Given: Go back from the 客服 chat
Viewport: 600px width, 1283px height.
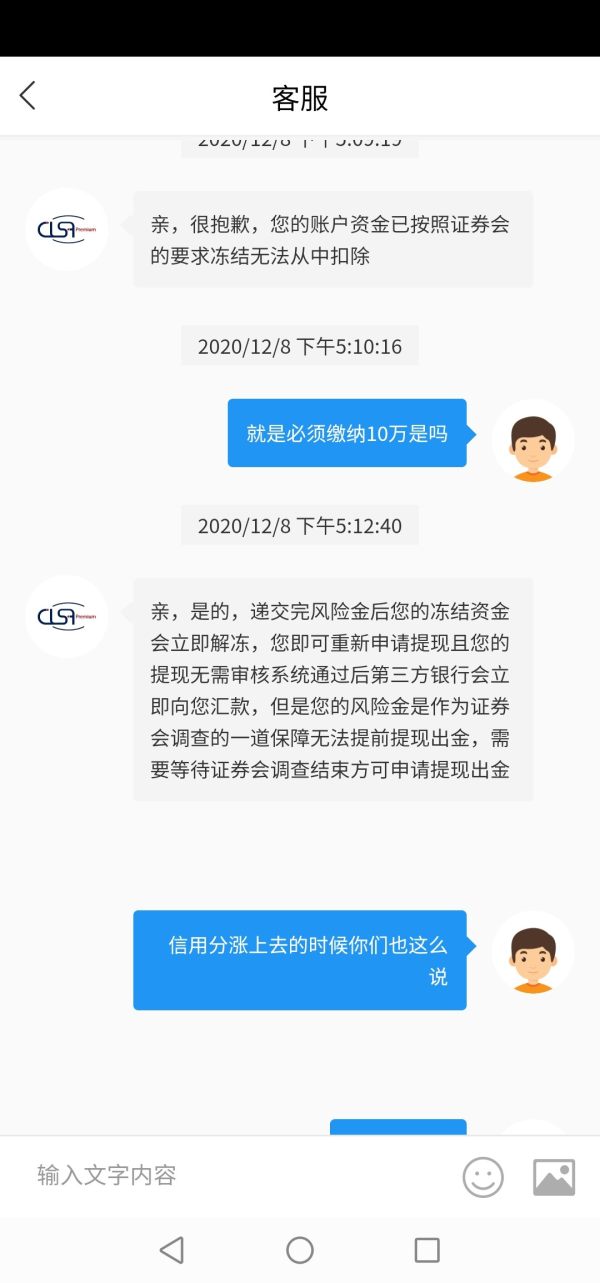Looking at the screenshot, I should pyautogui.click(x=27, y=96).
